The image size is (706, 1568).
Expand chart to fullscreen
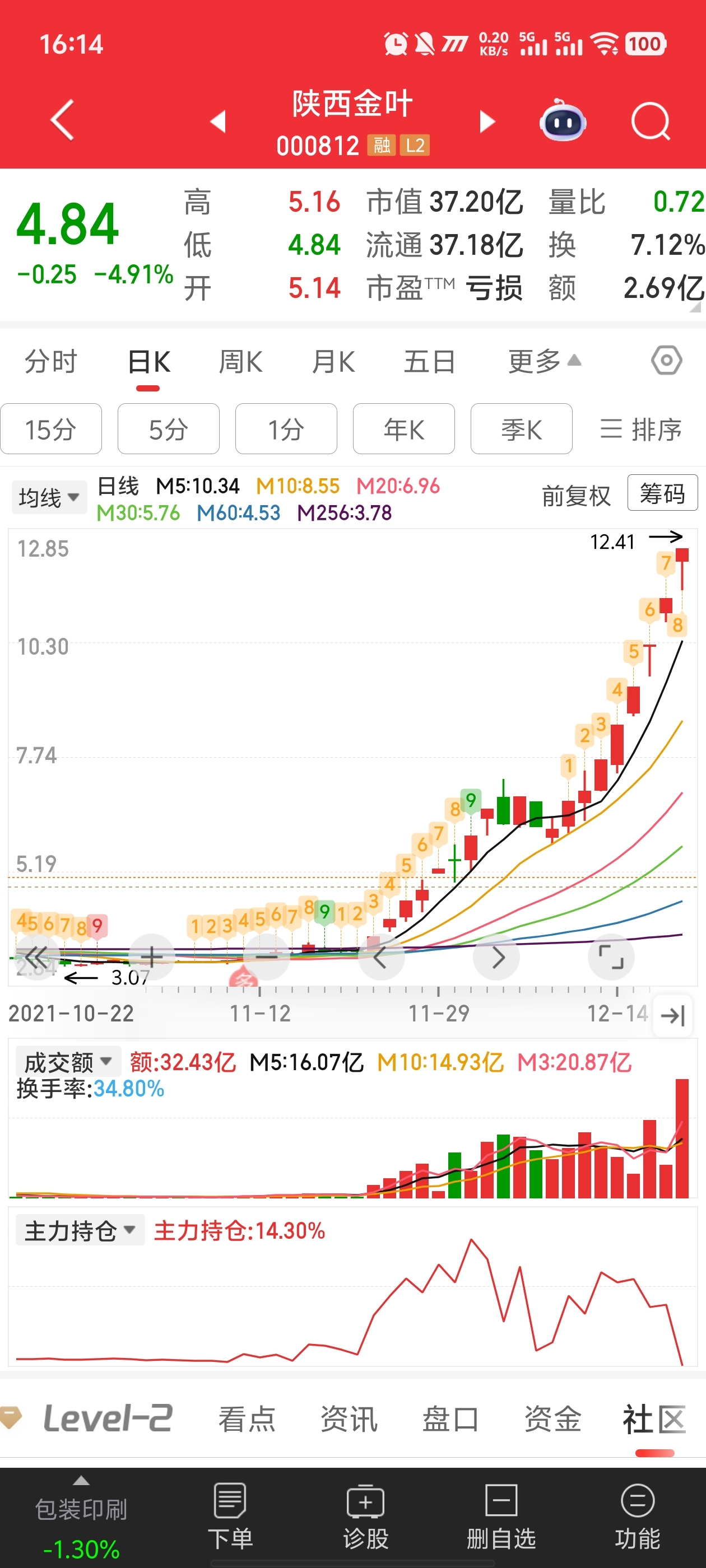click(611, 957)
